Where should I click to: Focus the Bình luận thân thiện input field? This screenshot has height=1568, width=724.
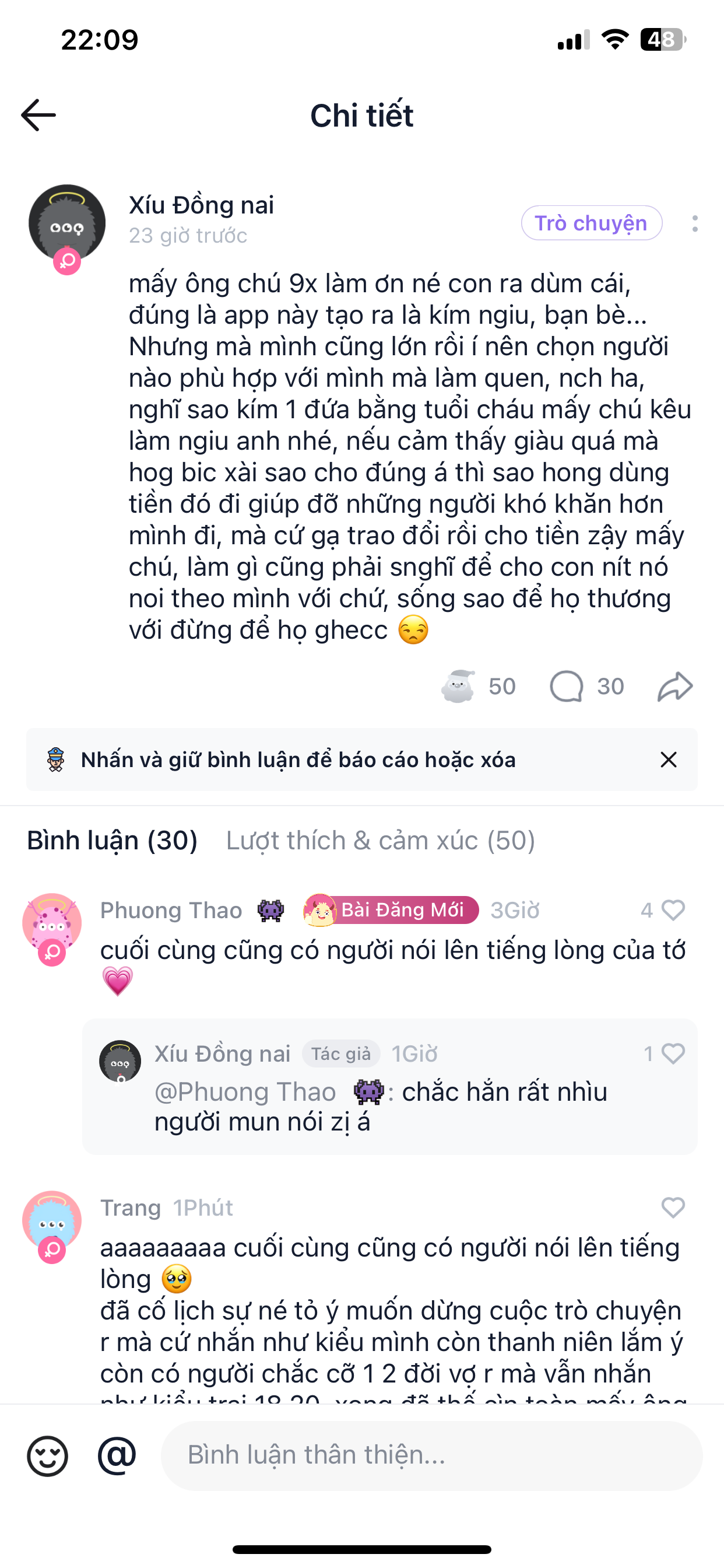click(431, 1455)
